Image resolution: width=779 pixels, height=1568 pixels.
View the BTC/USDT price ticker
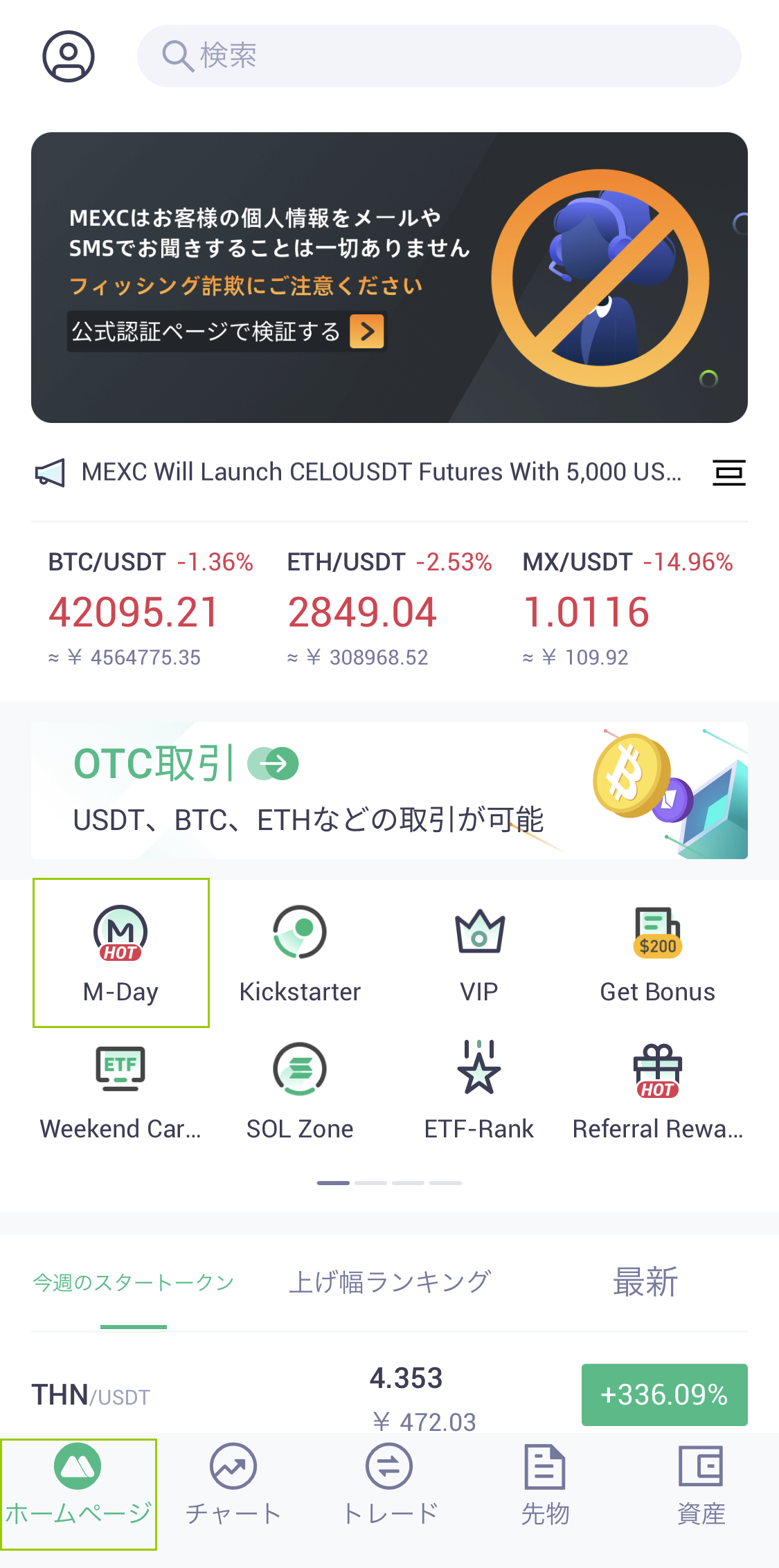(150, 609)
